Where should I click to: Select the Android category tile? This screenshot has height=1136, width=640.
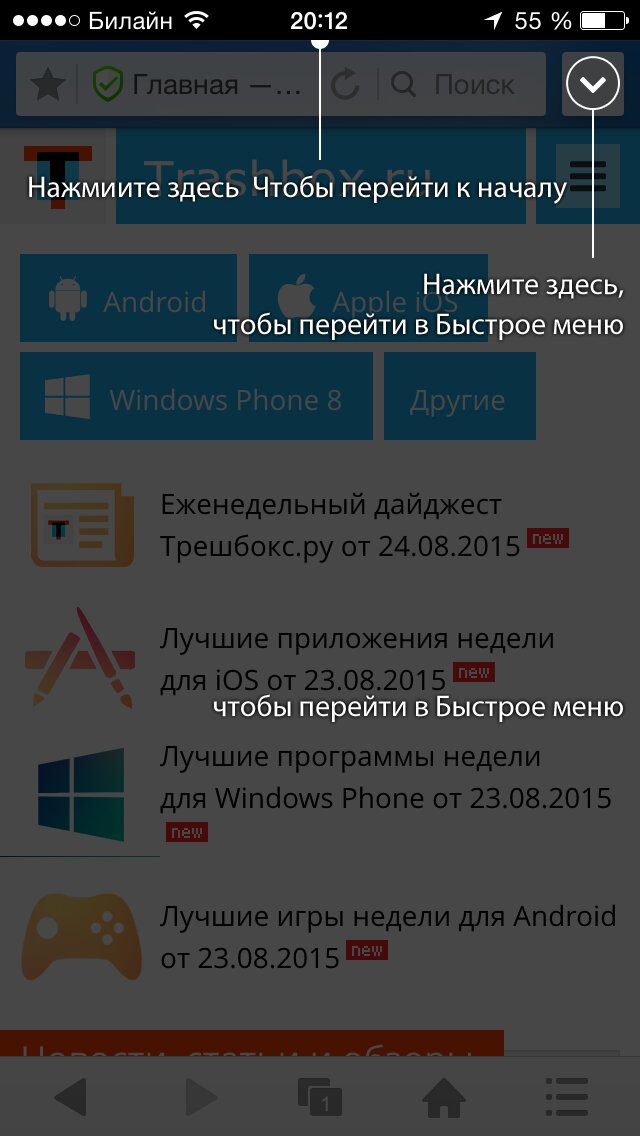(x=129, y=299)
